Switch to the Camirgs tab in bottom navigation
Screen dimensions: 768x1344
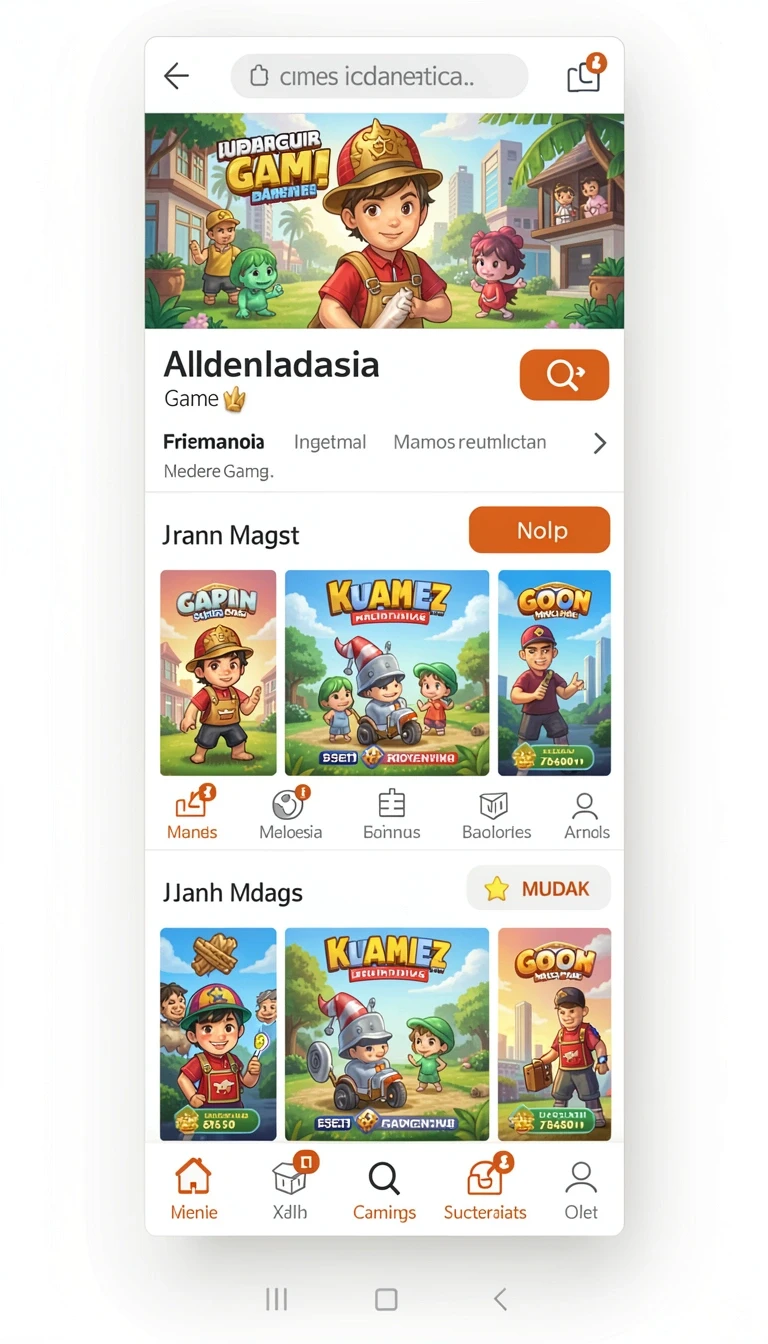(384, 1191)
